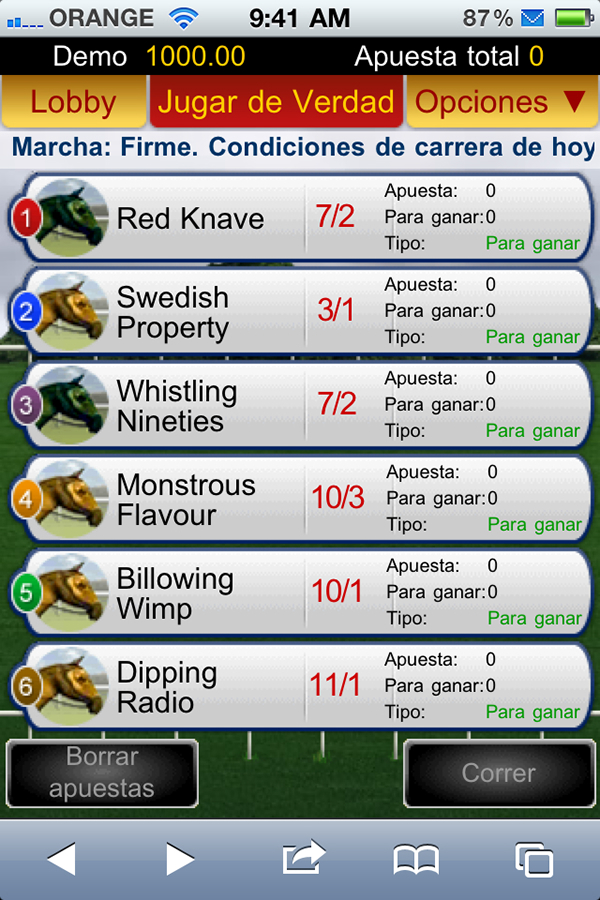This screenshot has height=900, width=600.
Task: Start the race with Correr
Action: tap(498, 773)
